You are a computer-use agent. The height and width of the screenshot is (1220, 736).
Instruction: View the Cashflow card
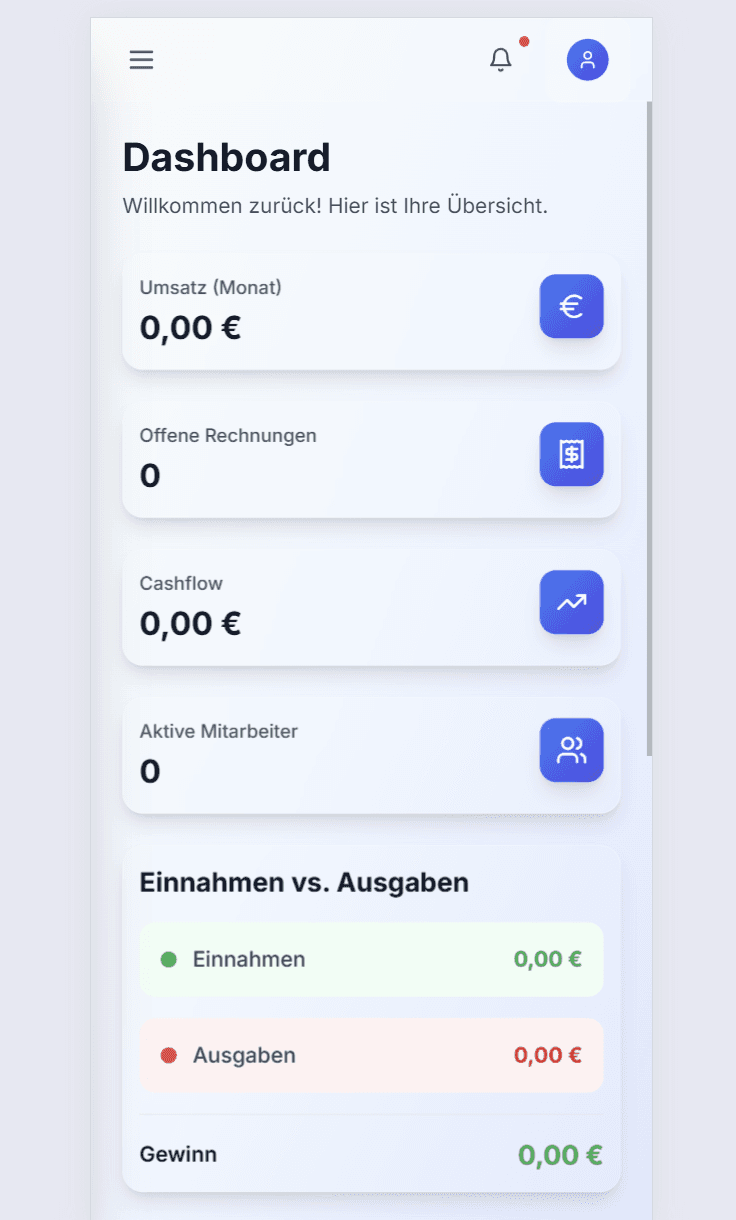371,607
